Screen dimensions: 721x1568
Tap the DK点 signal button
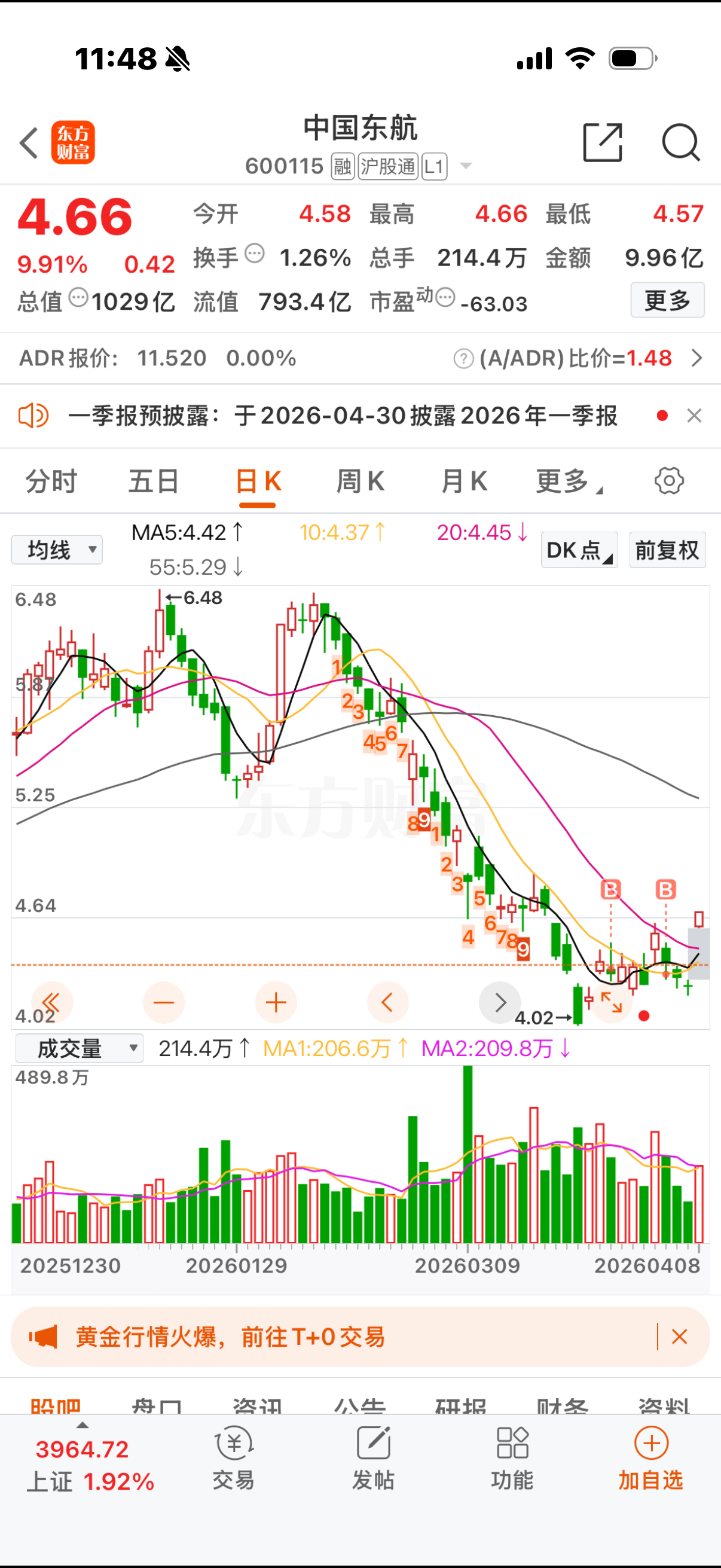tap(579, 550)
